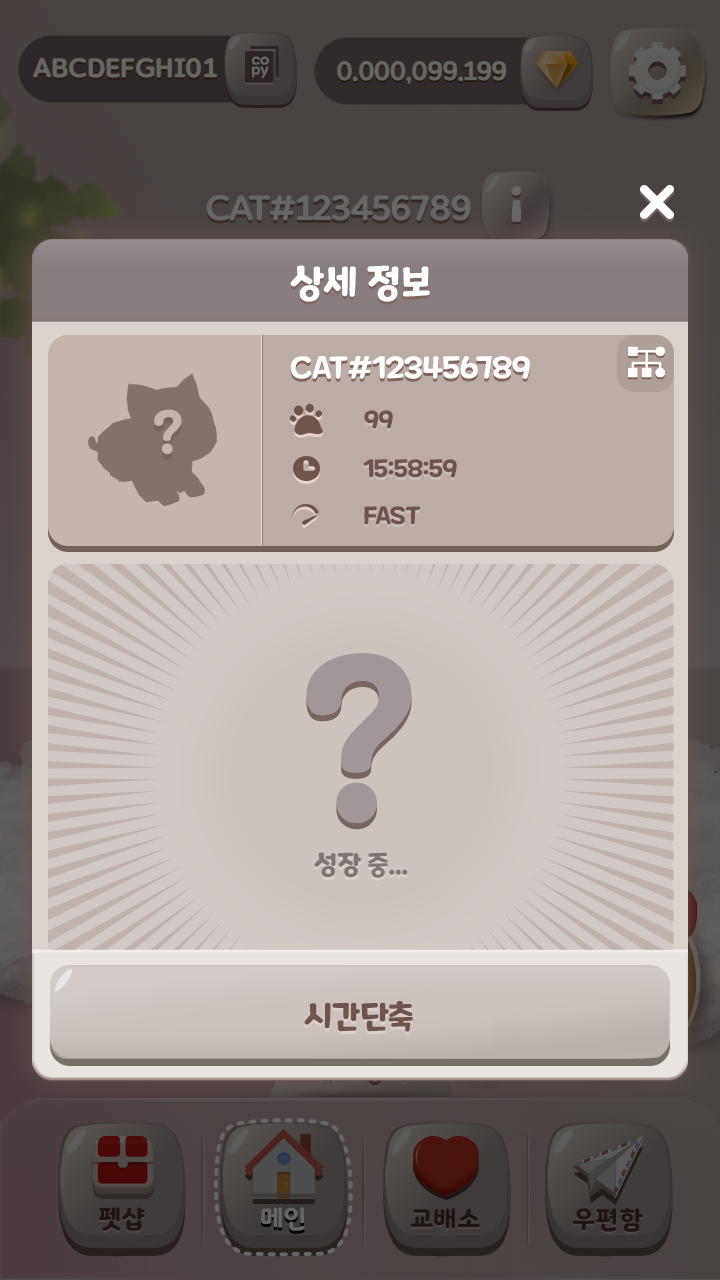The image size is (720, 1280).
Task: Open the settings gear
Action: pyautogui.click(x=656, y=72)
